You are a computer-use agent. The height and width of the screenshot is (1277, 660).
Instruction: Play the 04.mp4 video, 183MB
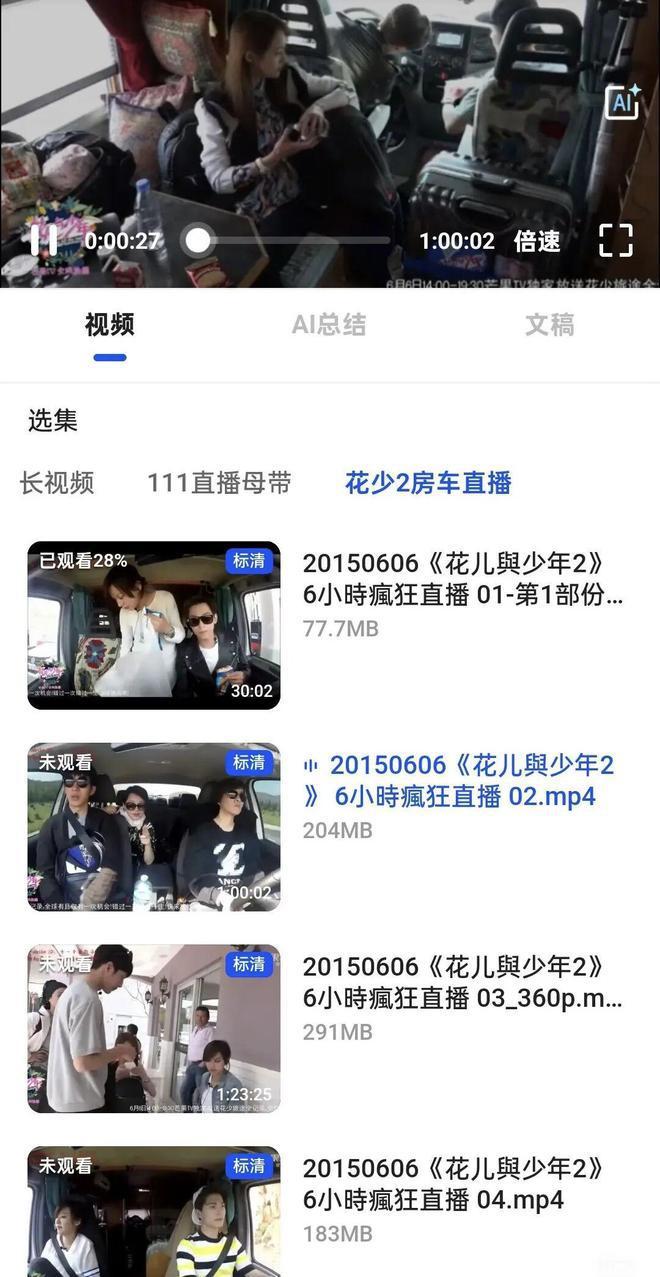330,1212
